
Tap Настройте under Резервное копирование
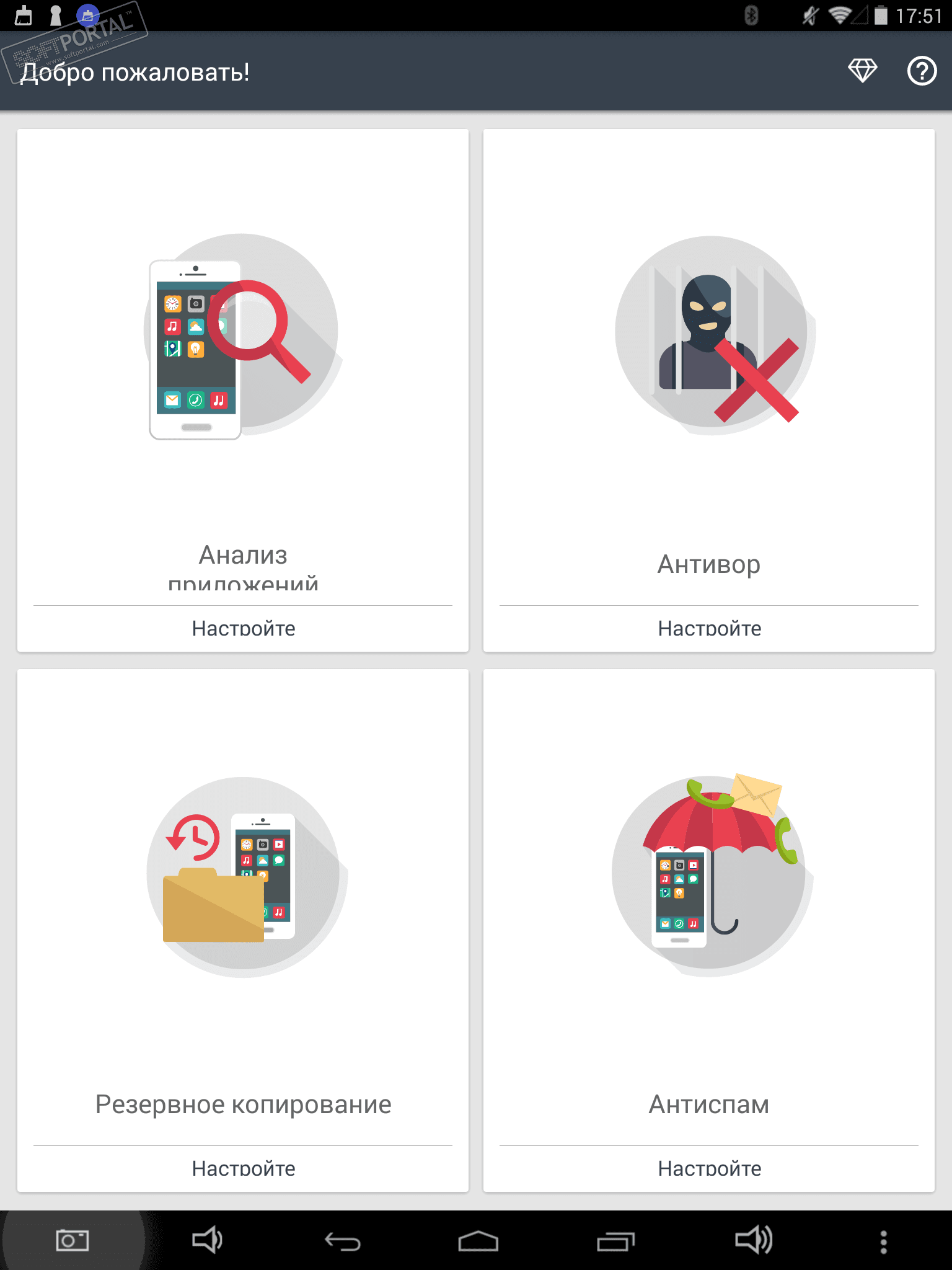tap(243, 1168)
